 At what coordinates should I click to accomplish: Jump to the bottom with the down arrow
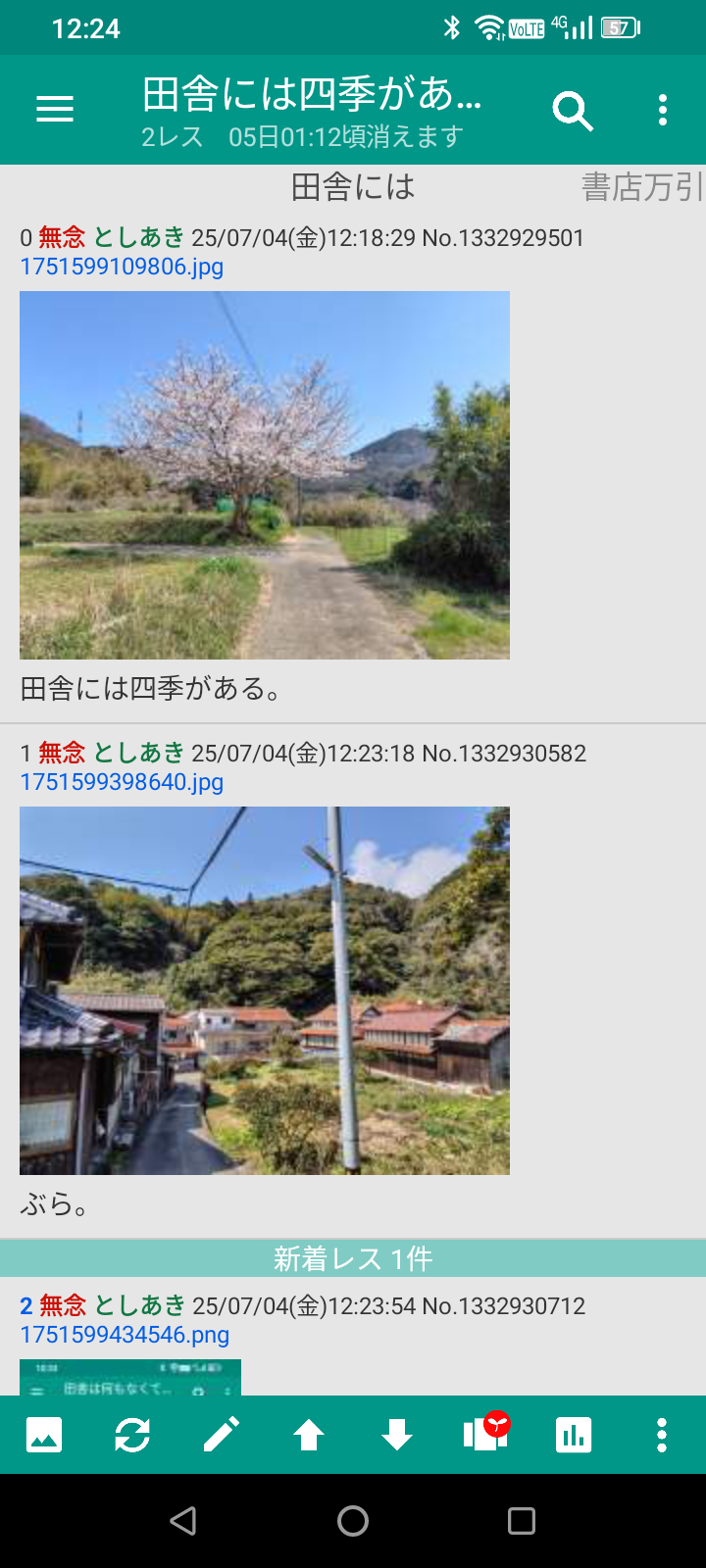[397, 1435]
